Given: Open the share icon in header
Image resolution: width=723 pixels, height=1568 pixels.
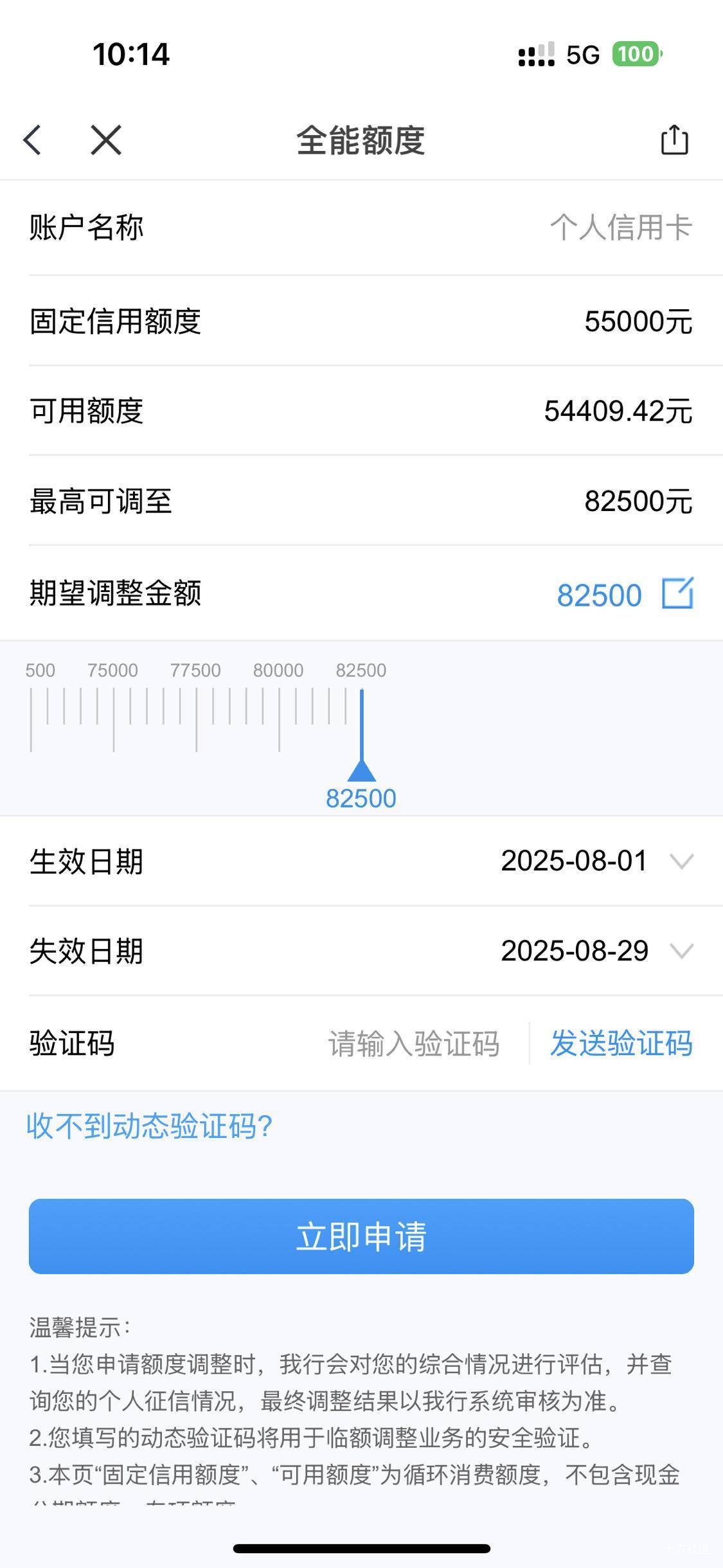Looking at the screenshot, I should tap(675, 140).
